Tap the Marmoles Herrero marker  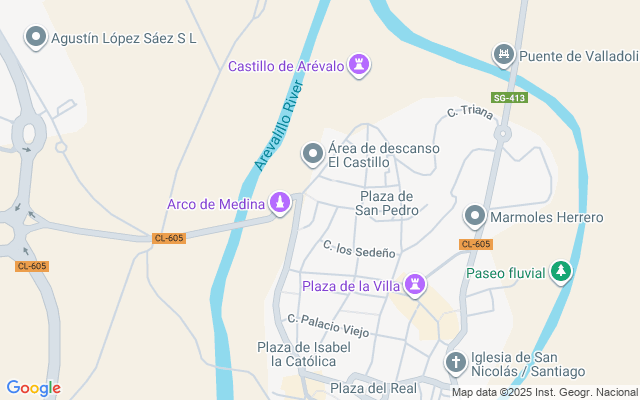pos(476,216)
